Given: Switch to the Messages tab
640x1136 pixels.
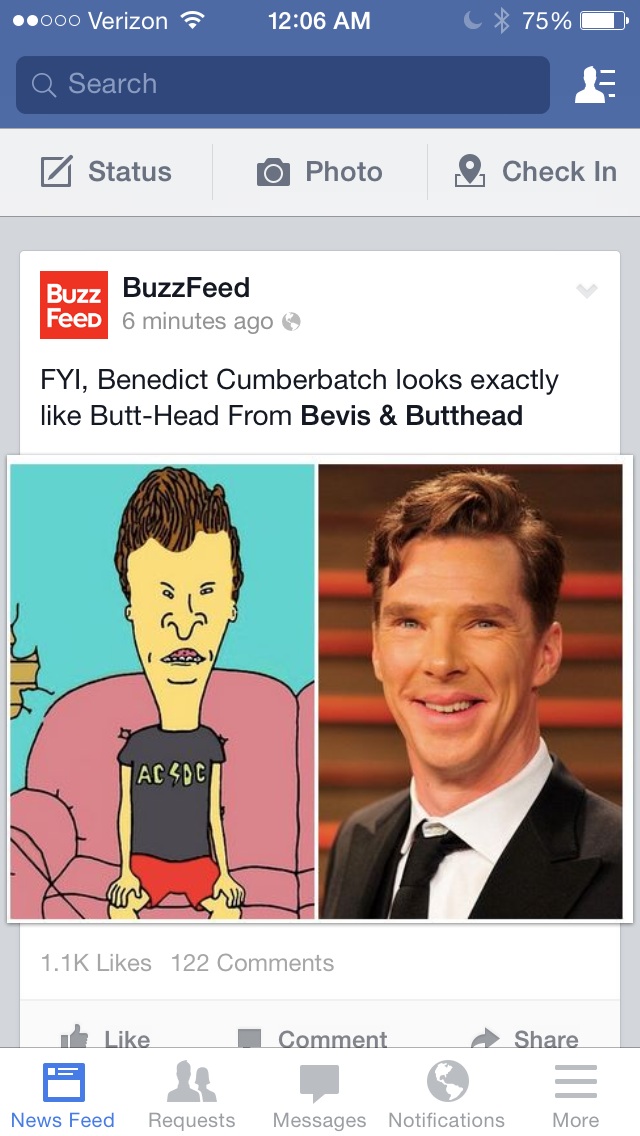Looking at the screenshot, I should pyautogui.click(x=319, y=1095).
